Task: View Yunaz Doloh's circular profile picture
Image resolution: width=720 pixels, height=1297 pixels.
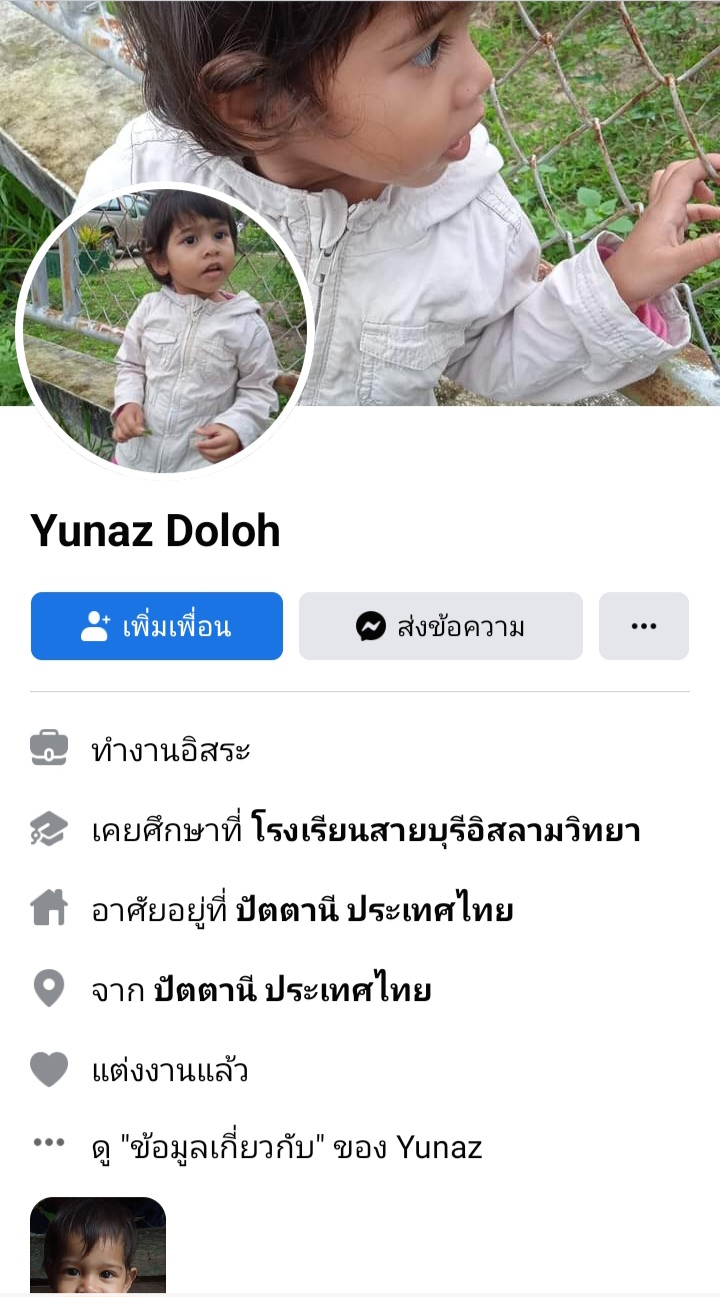Action: point(165,331)
